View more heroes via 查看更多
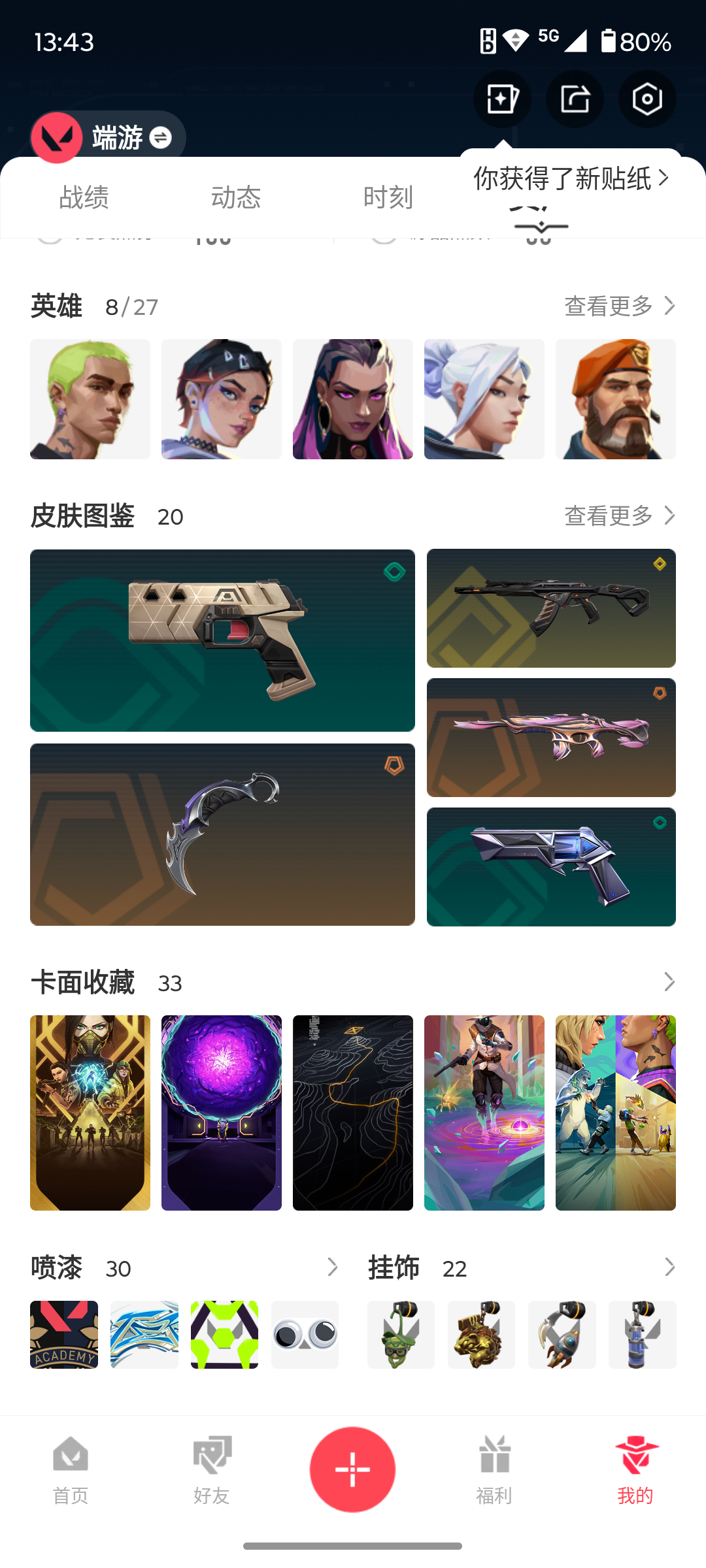Screen dimensions: 706x1568 pyautogui.click(x=620, y=306)
